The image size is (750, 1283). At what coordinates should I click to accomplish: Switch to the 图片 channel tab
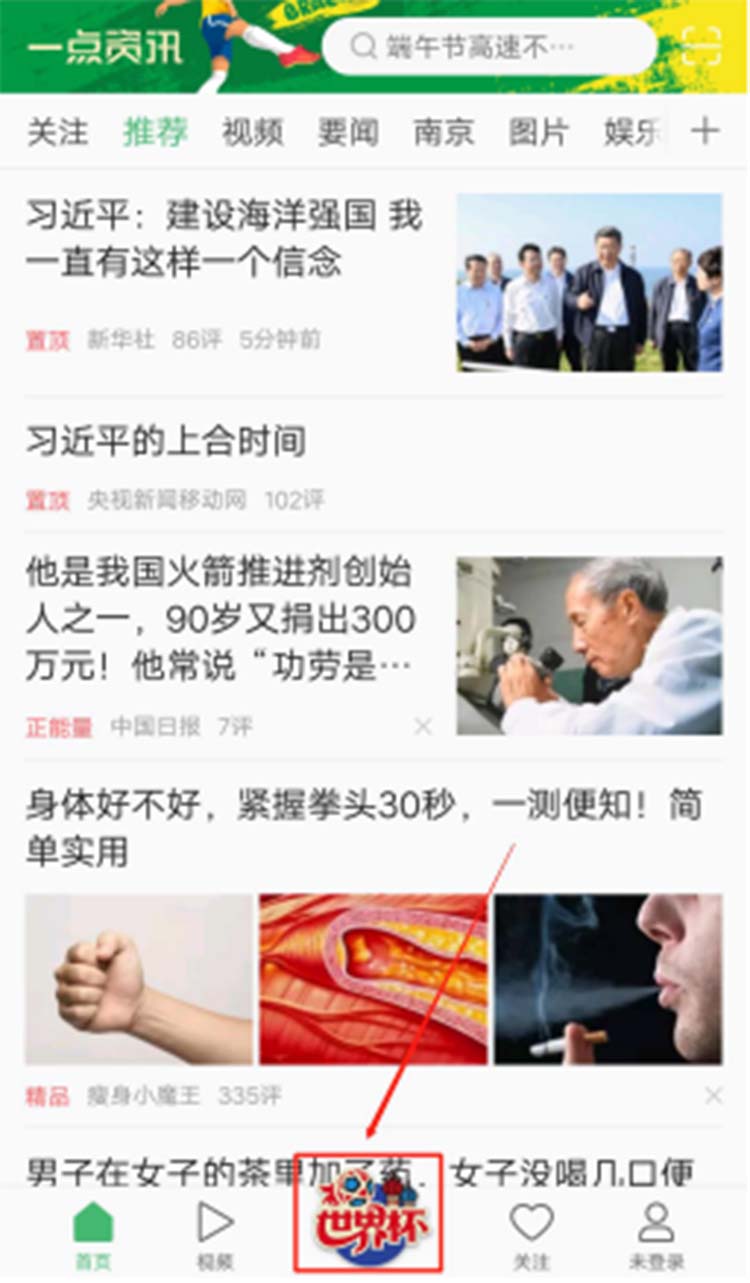[x=539, y=132]
